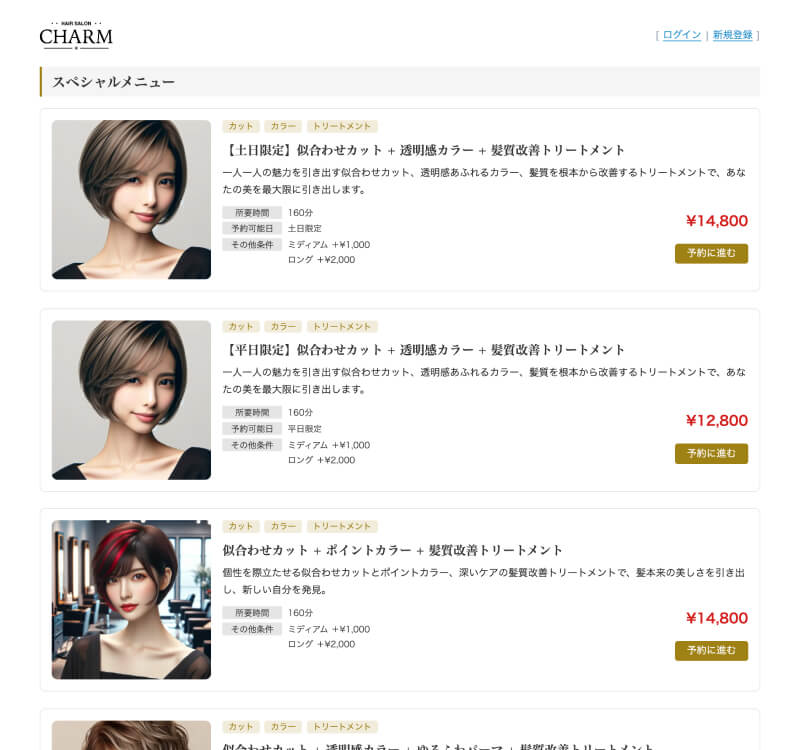Open the 新規登録 link
This screenshot has width=800, height=750.
pyautogui.click(x=732, y=35)
